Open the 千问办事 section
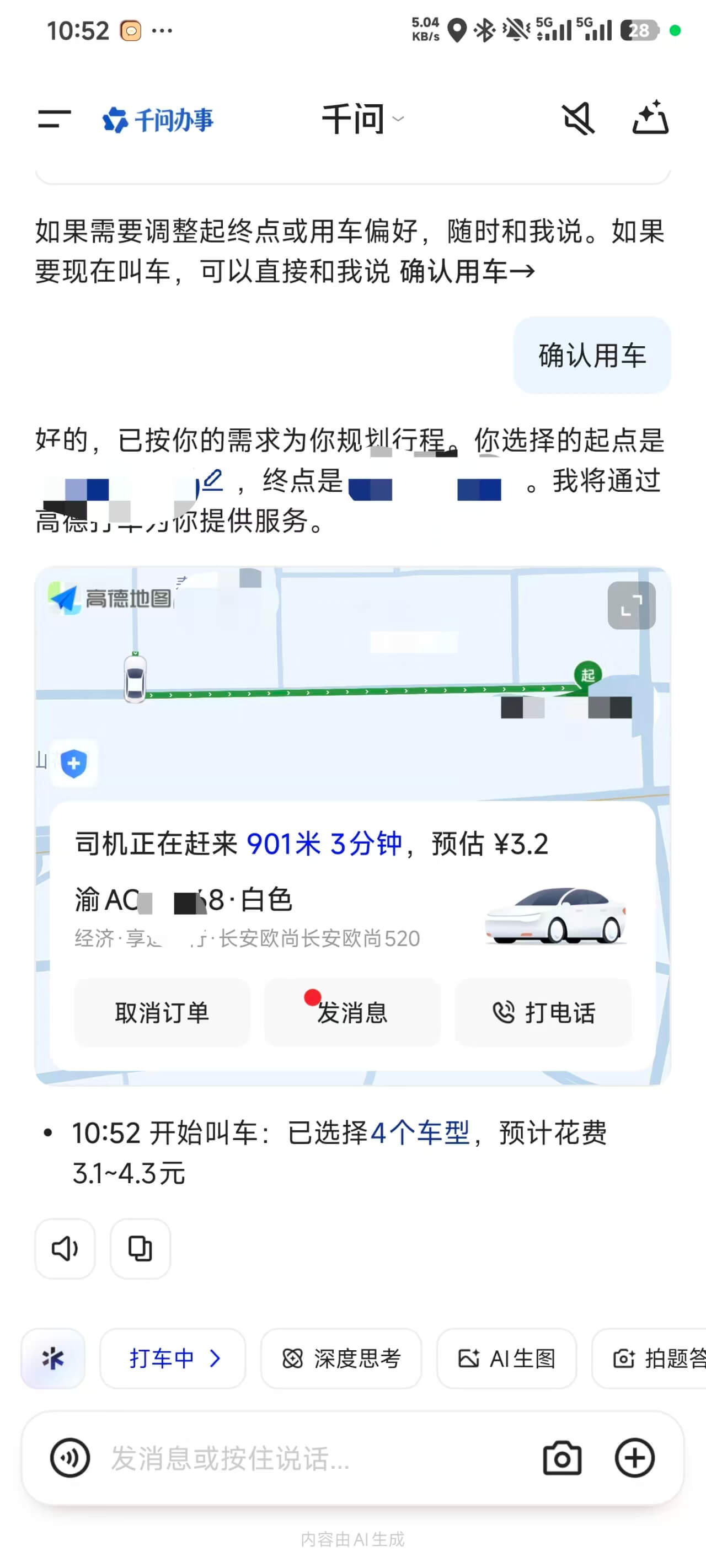This screenshot has height=1568, width=706. pyautogui.click(x=158, y=119)
